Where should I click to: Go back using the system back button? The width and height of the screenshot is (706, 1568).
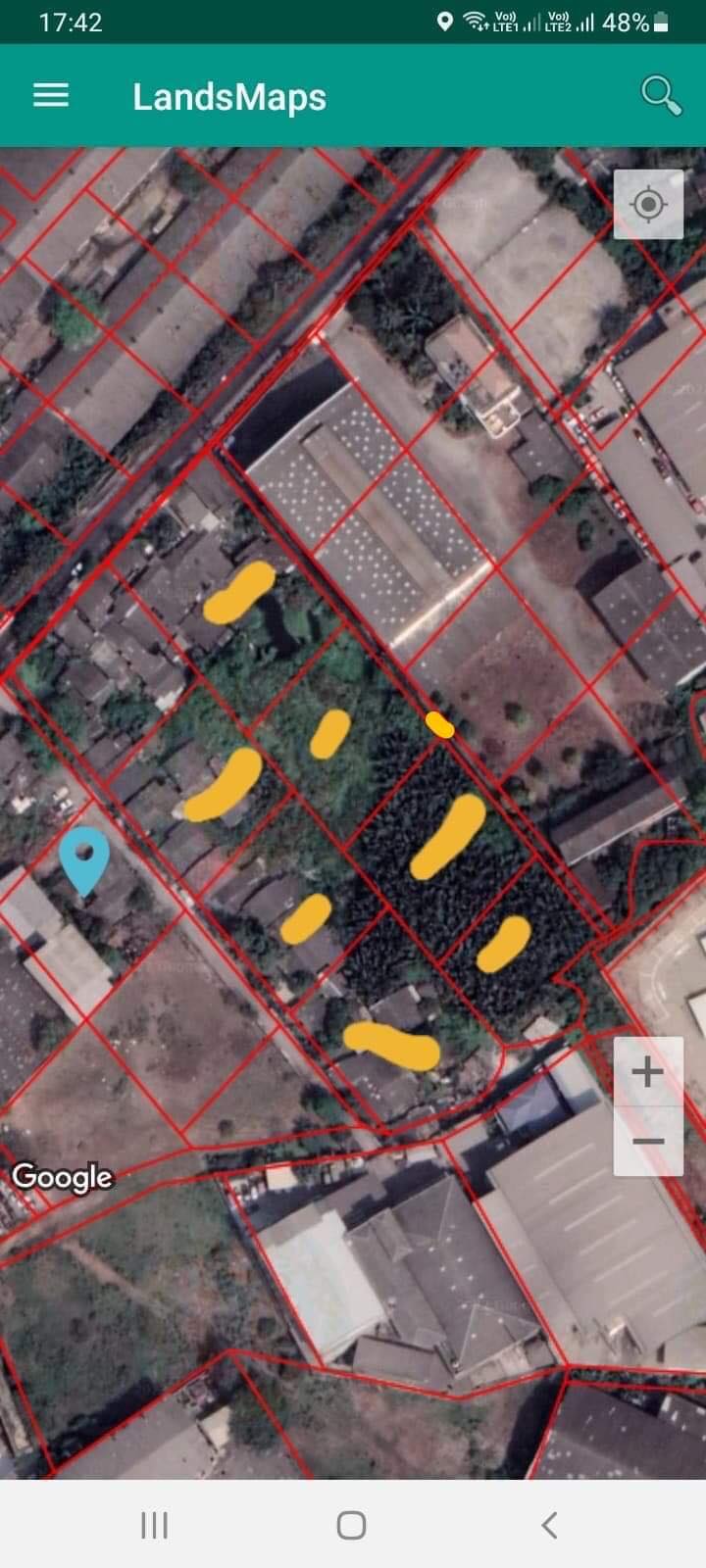click(549, 1525)
